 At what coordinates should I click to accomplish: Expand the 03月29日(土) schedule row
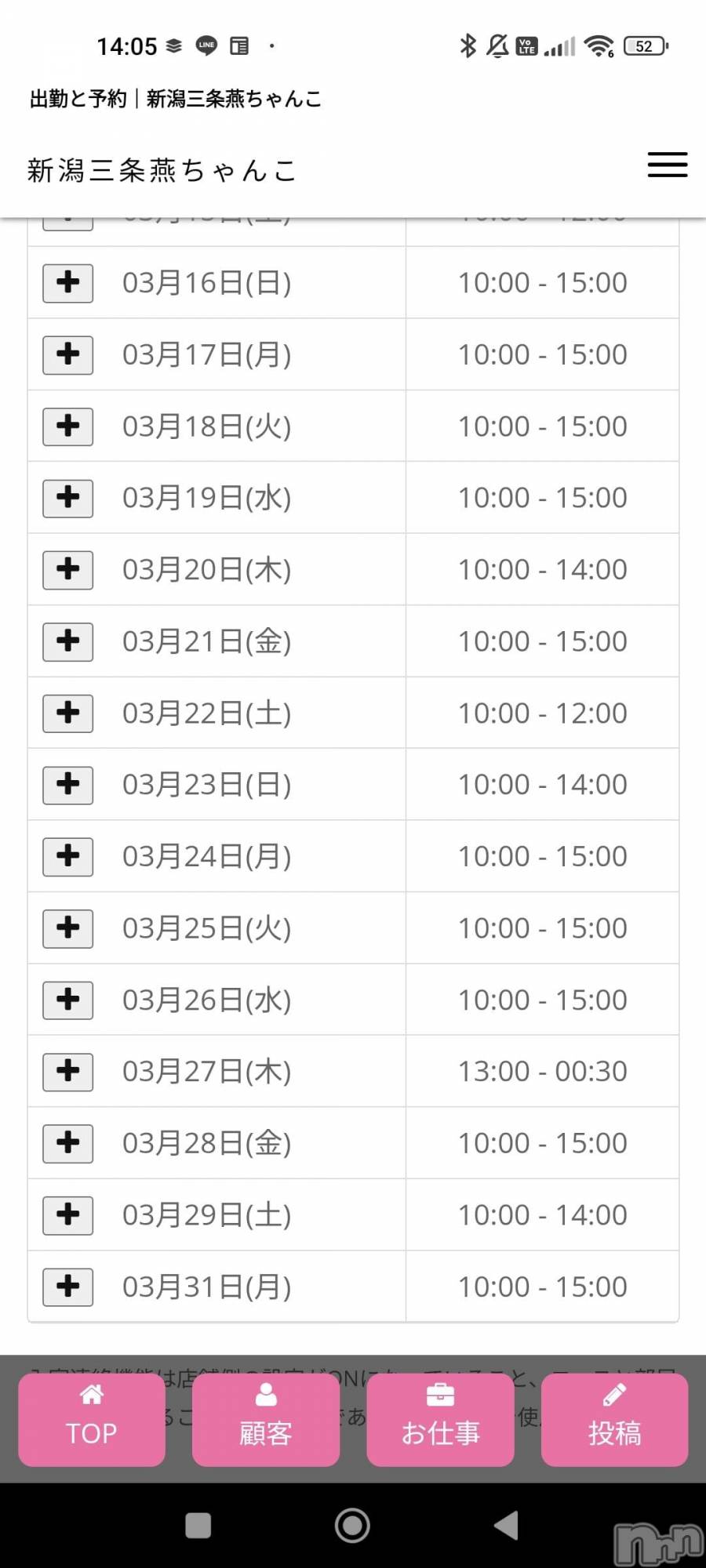pyautogui.click(x=68, y=1215)
